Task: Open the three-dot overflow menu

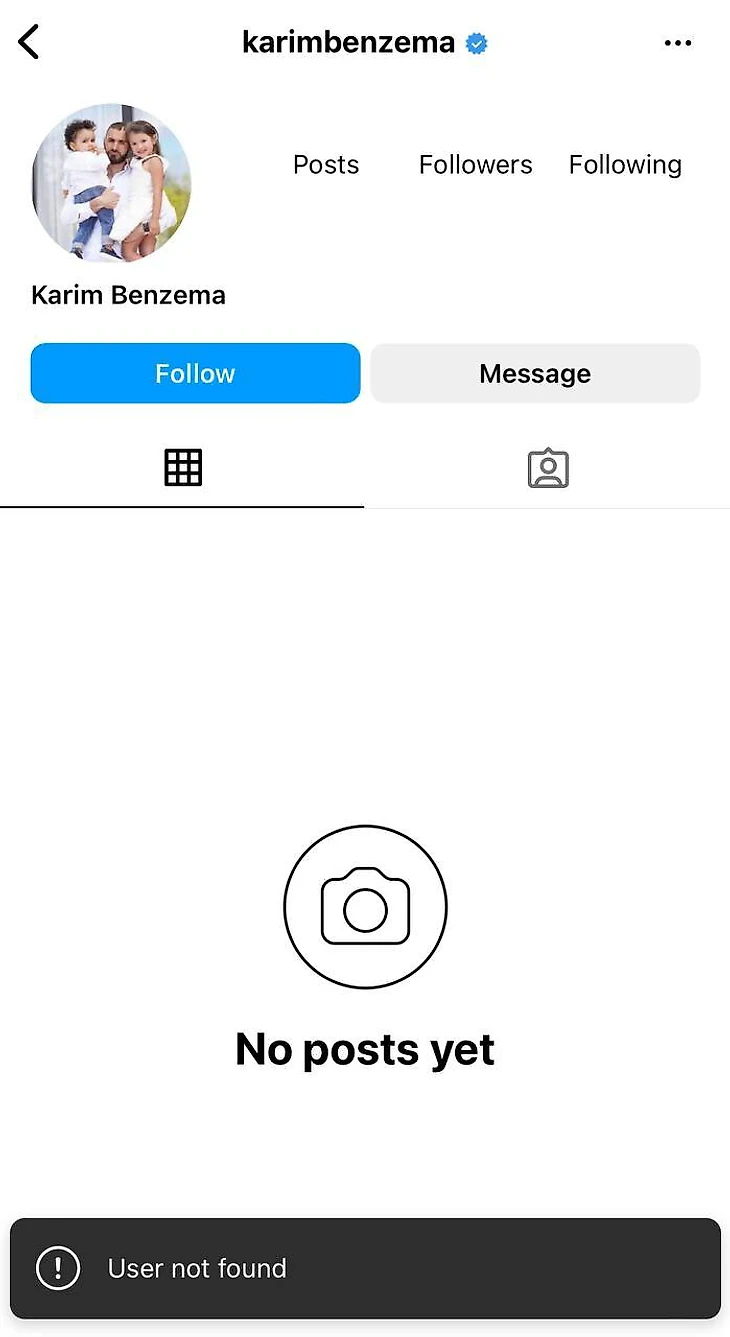Action: pyautogui.click(x=677, y=43)
